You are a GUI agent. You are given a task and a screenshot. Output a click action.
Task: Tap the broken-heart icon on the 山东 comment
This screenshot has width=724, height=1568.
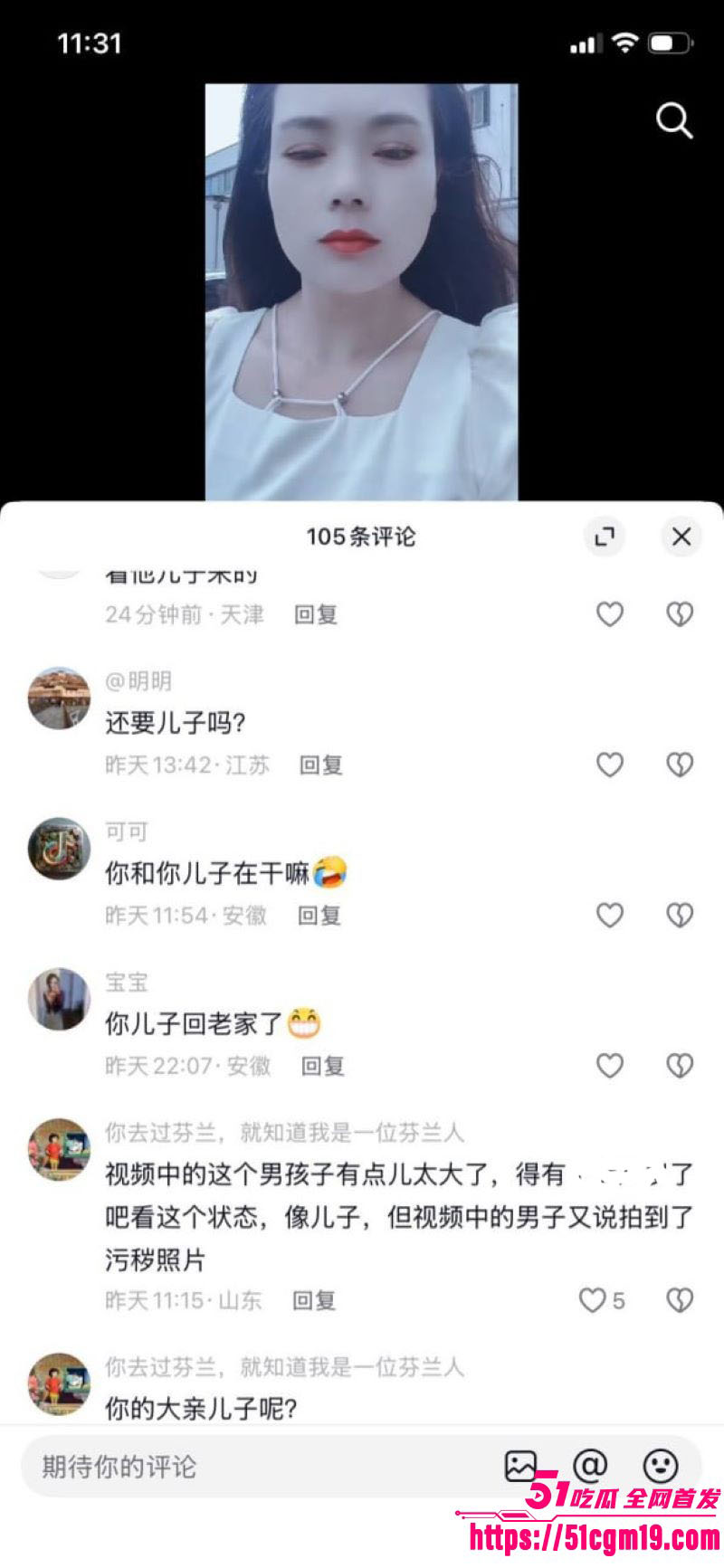[x=681, y=1300]
